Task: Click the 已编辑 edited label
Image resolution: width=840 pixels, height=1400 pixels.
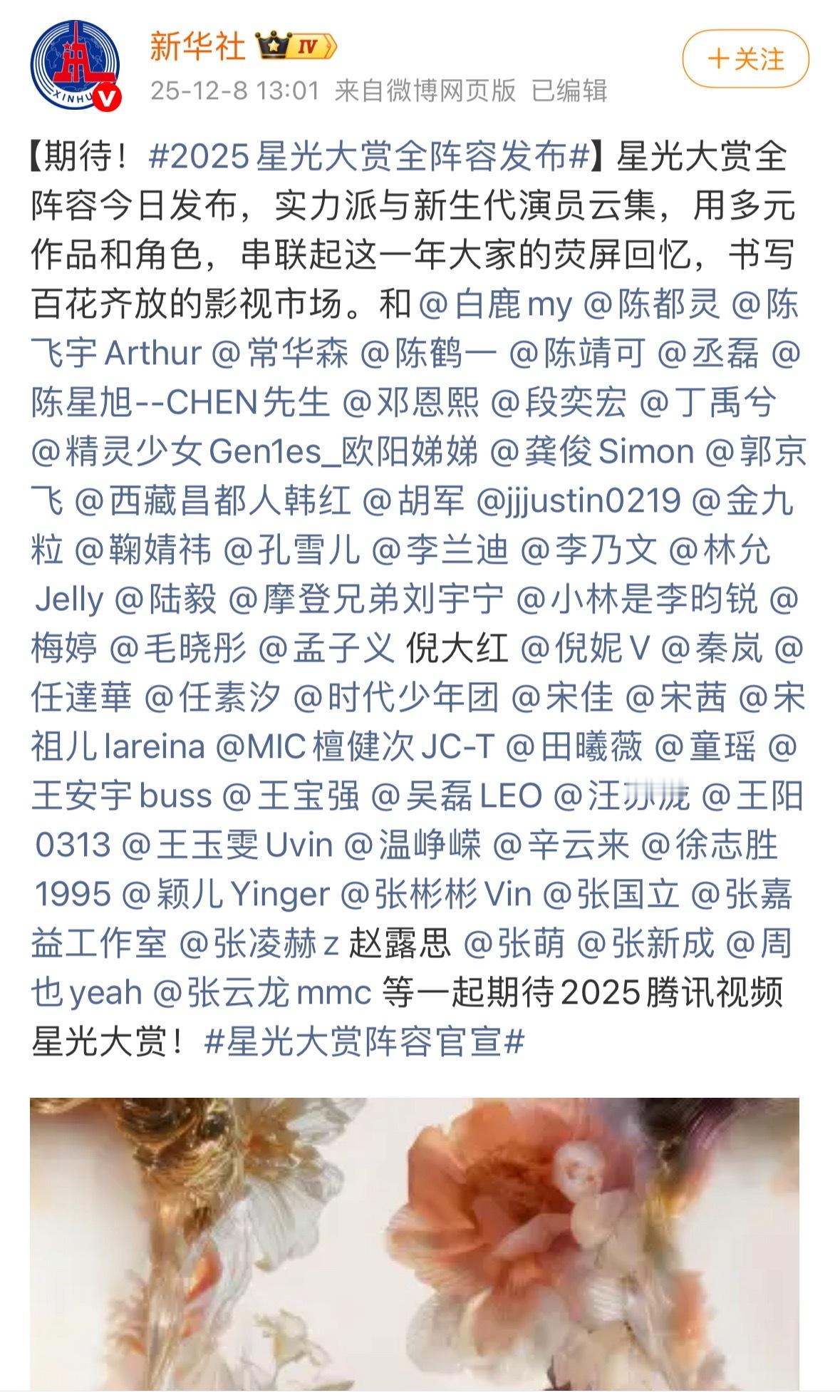Action: coord(570,92)
